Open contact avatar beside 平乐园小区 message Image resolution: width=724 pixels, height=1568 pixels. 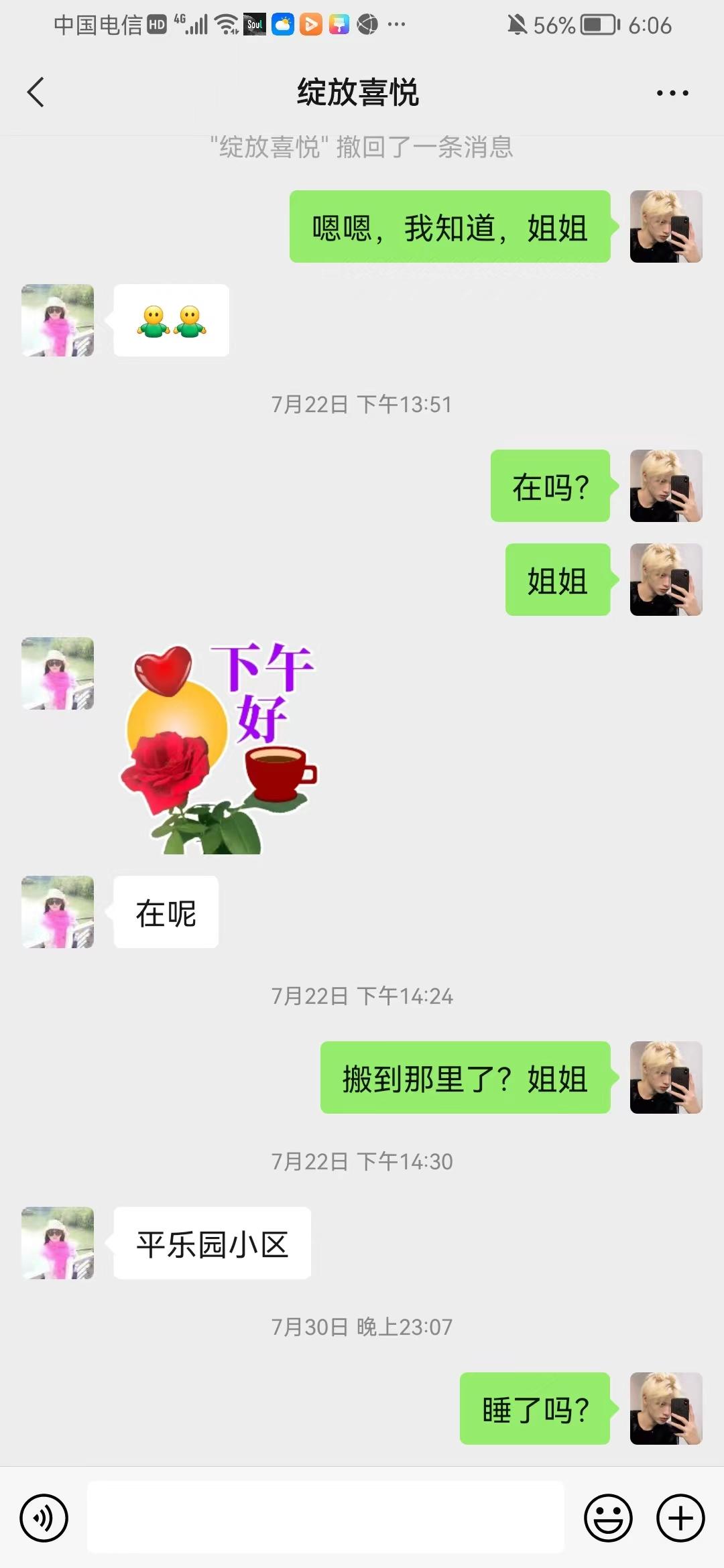[x=58, y=1243]
